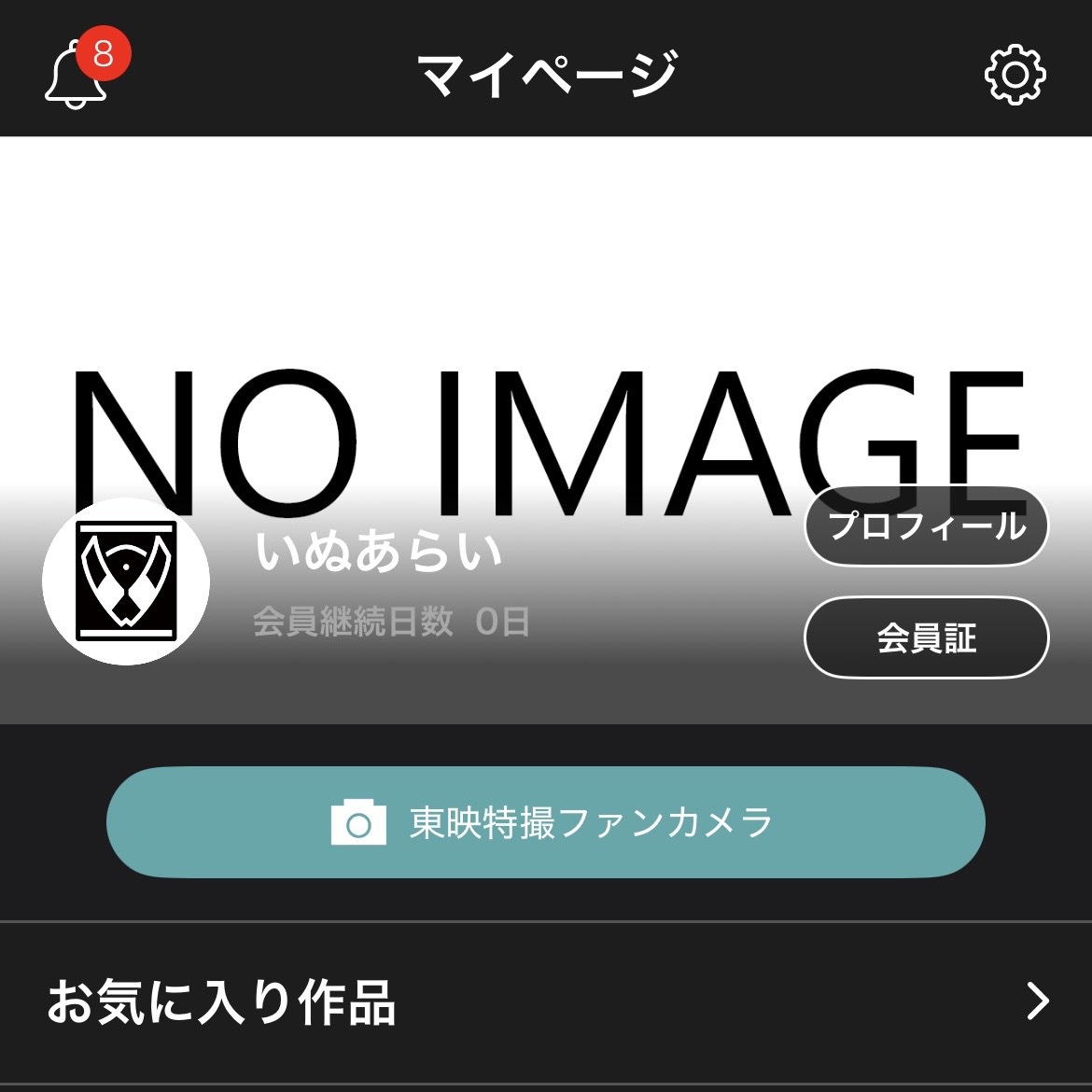
Task: Open the settings gear
Action: click(x=1015, y=74)
